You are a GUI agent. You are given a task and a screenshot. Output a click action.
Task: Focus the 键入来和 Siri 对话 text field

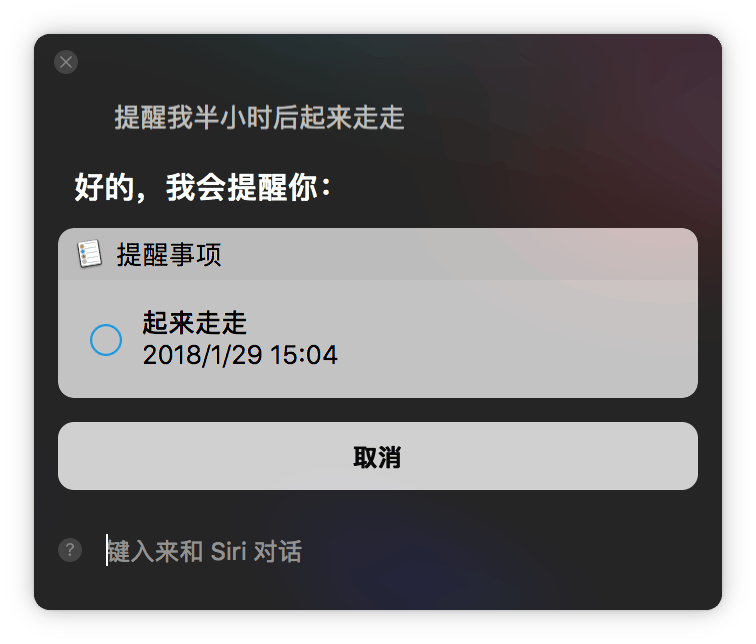(x=300, y=551)
